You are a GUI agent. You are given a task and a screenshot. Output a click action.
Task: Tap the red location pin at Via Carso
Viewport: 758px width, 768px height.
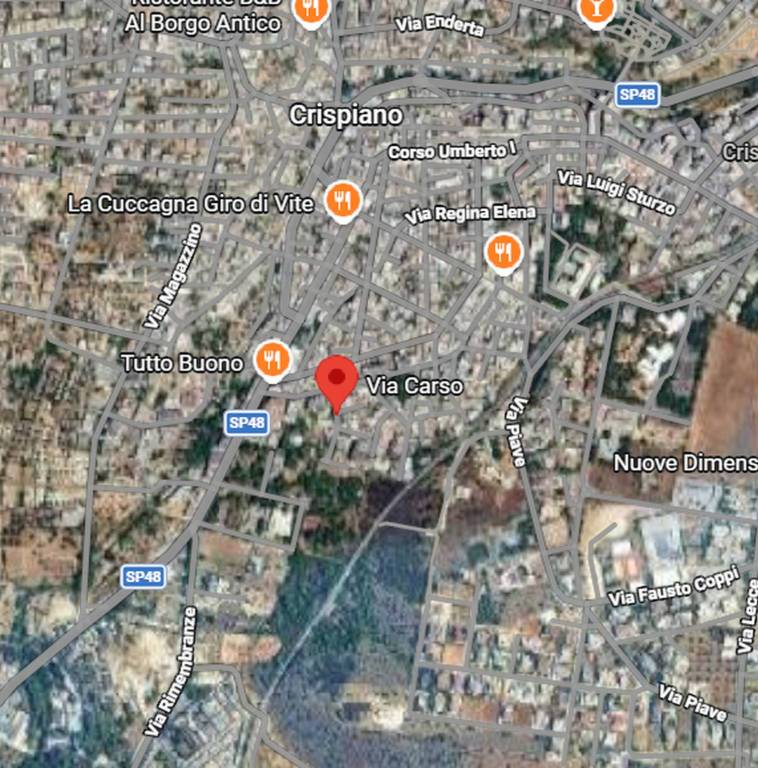337,380
